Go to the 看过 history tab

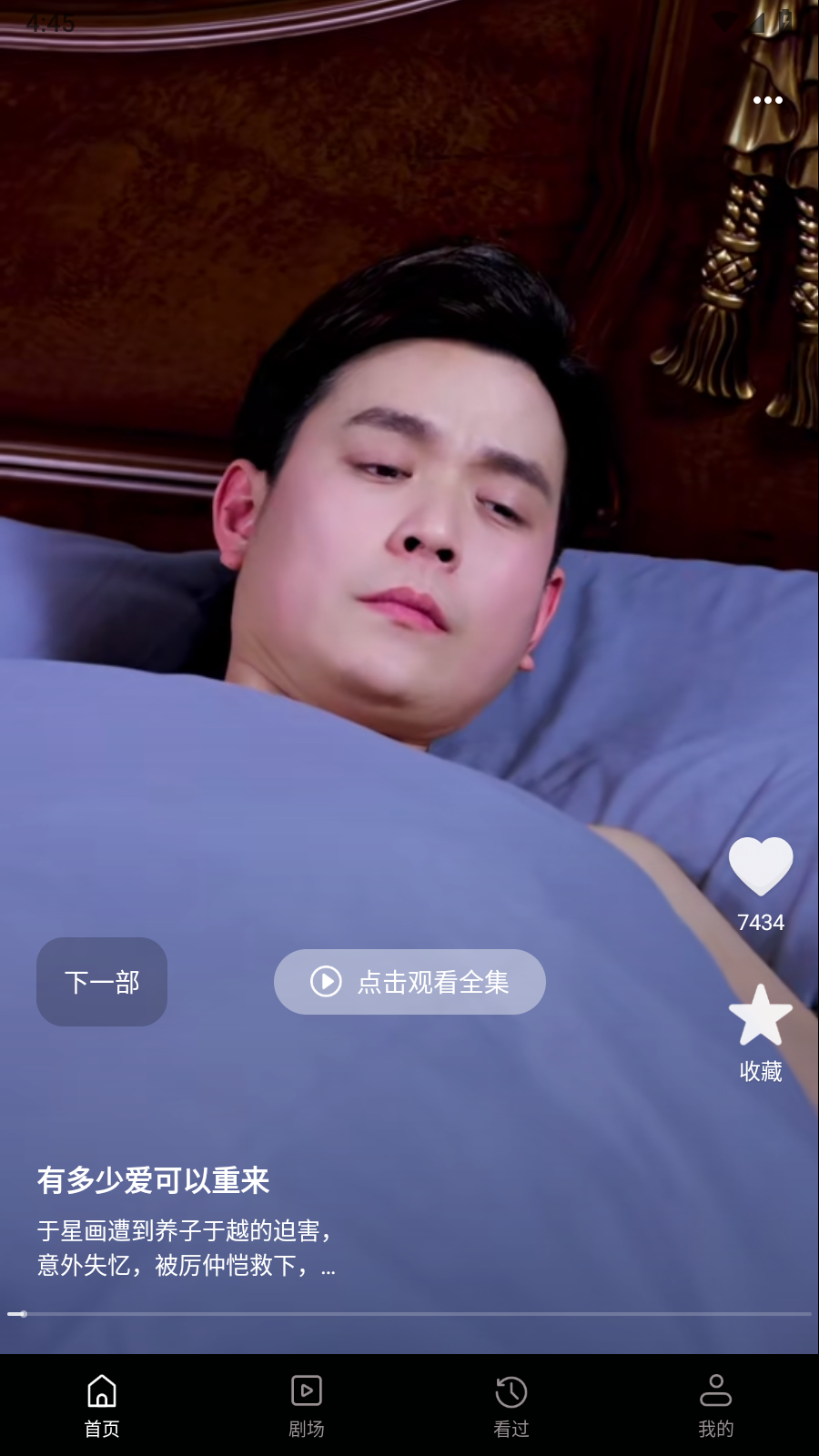[x=511, y=1405]
